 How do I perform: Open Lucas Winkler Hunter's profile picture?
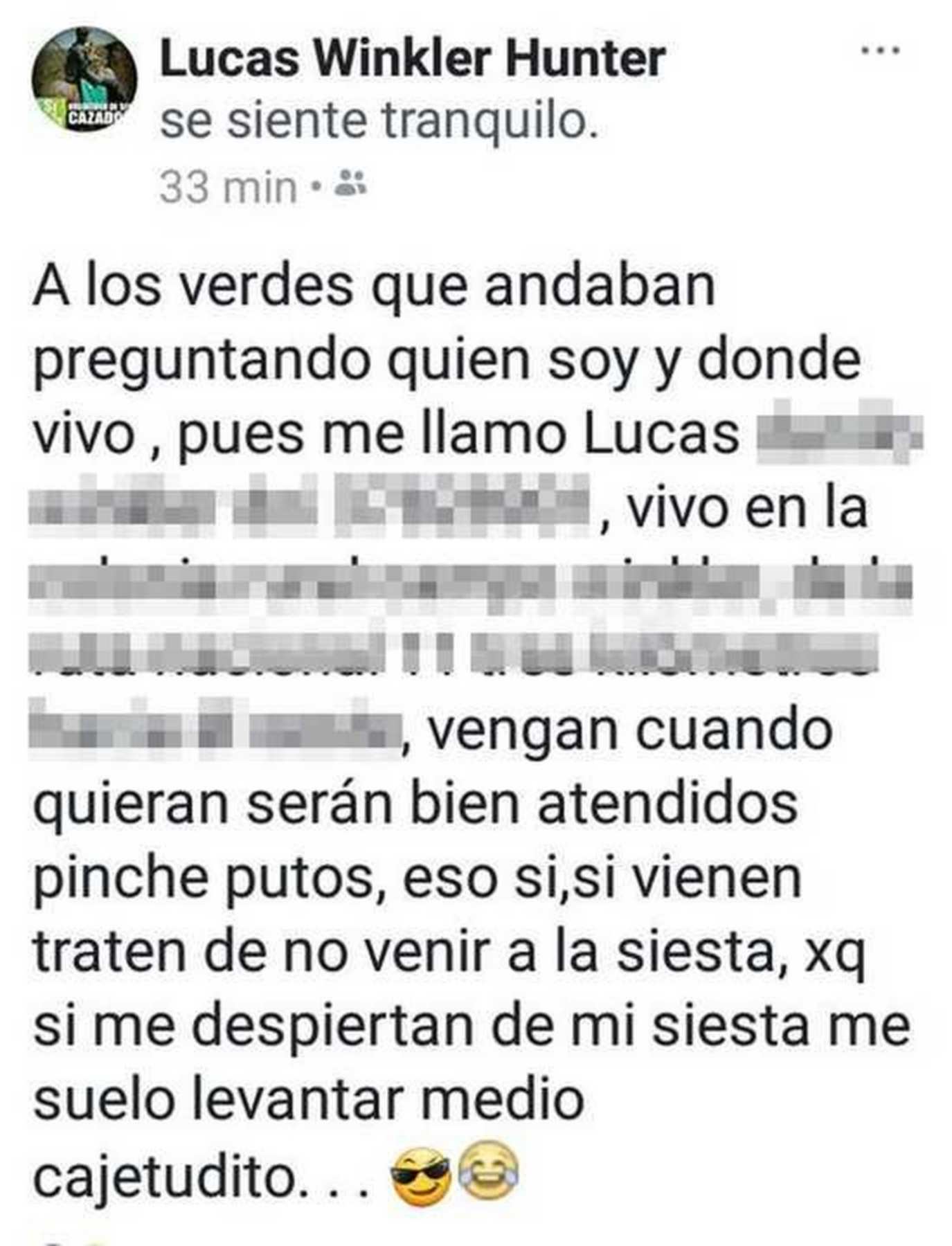84,79
